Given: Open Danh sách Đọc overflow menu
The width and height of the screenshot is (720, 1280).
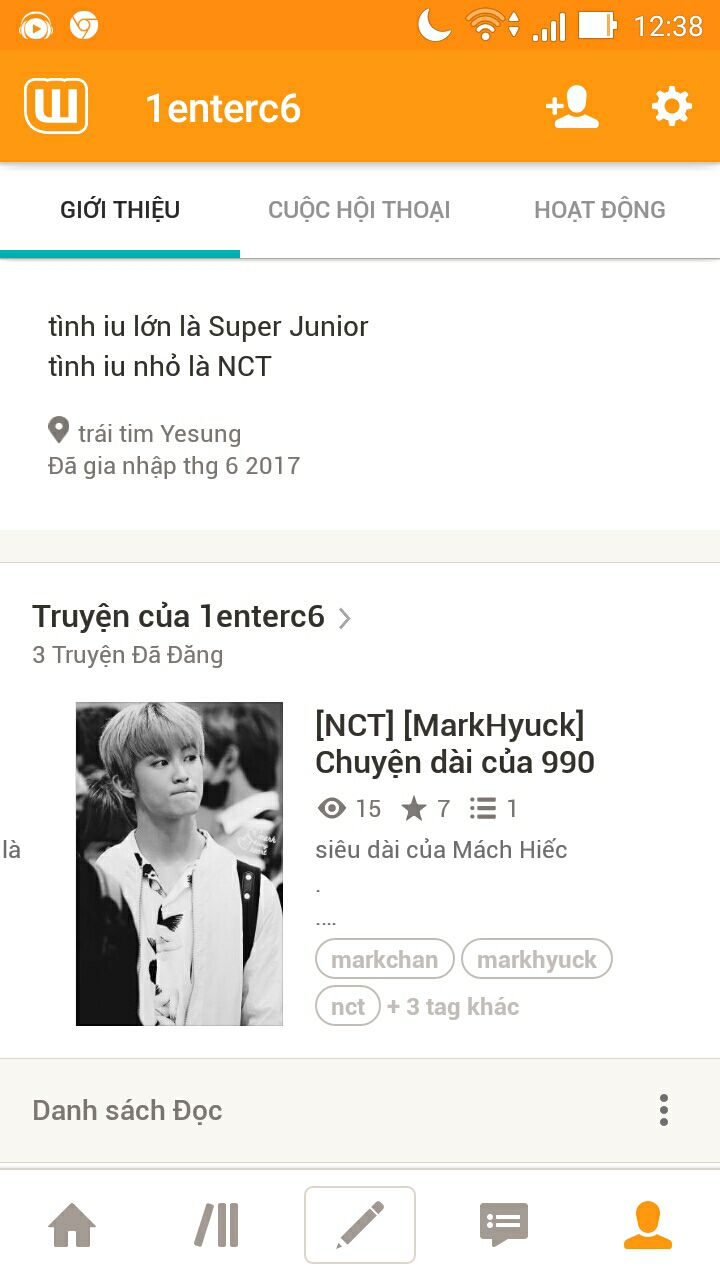Looking at the screenshot, I should (x=663, y=1110).
